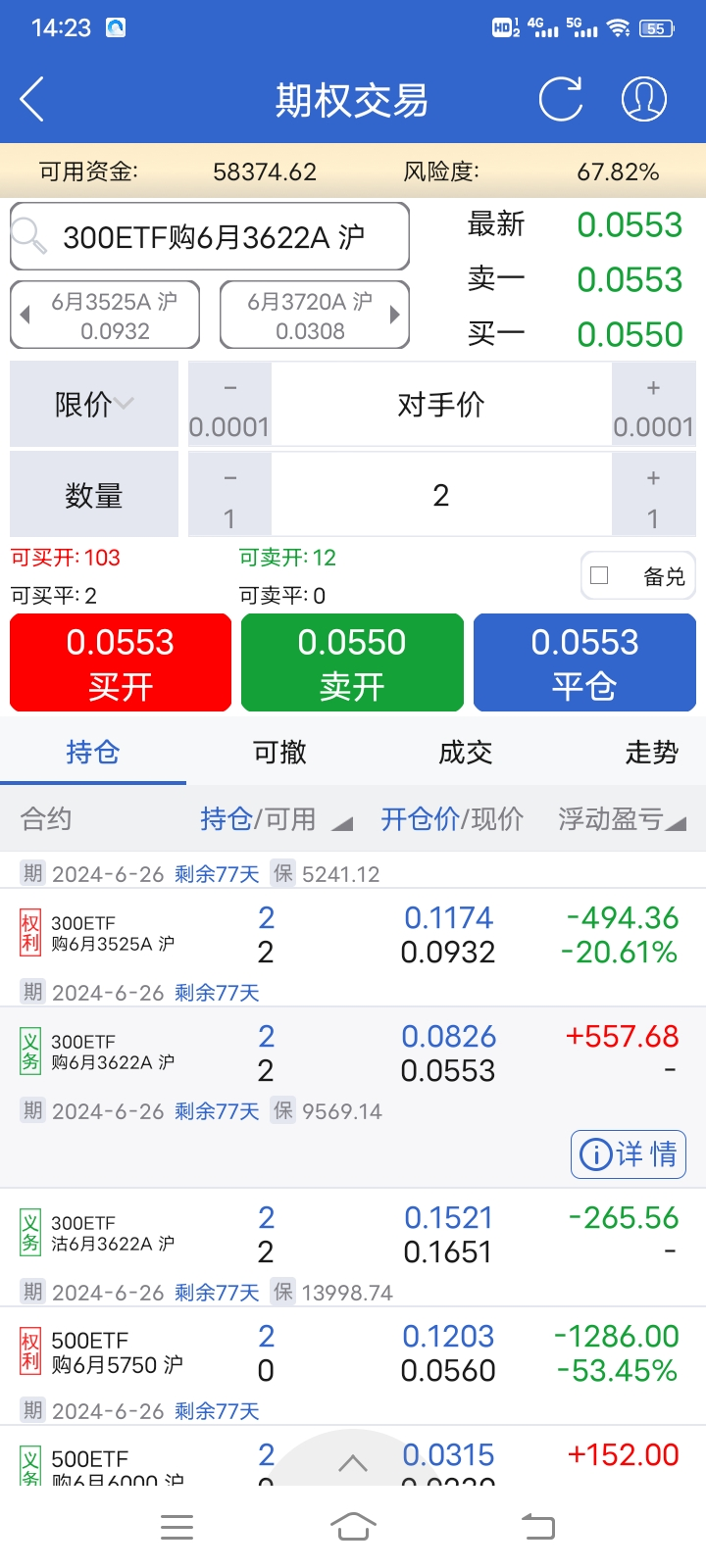Switch to the 走势 tab
Viewport: 706px width, 1568px height.
pyautogui.click(x=651, y=753)
